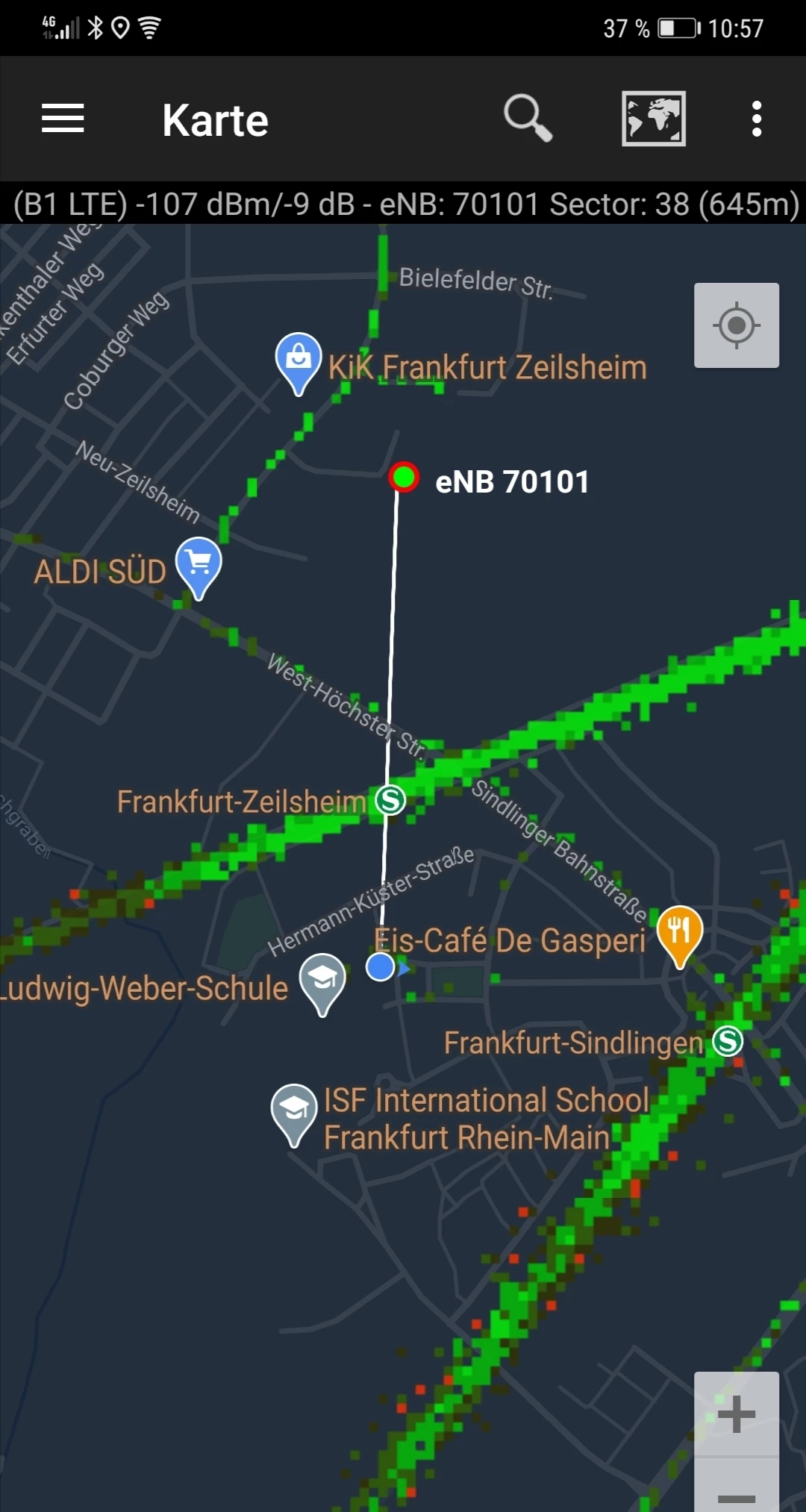Open the hamburger navigation drawer
The image size is (806, 1512).
point(63,119)
